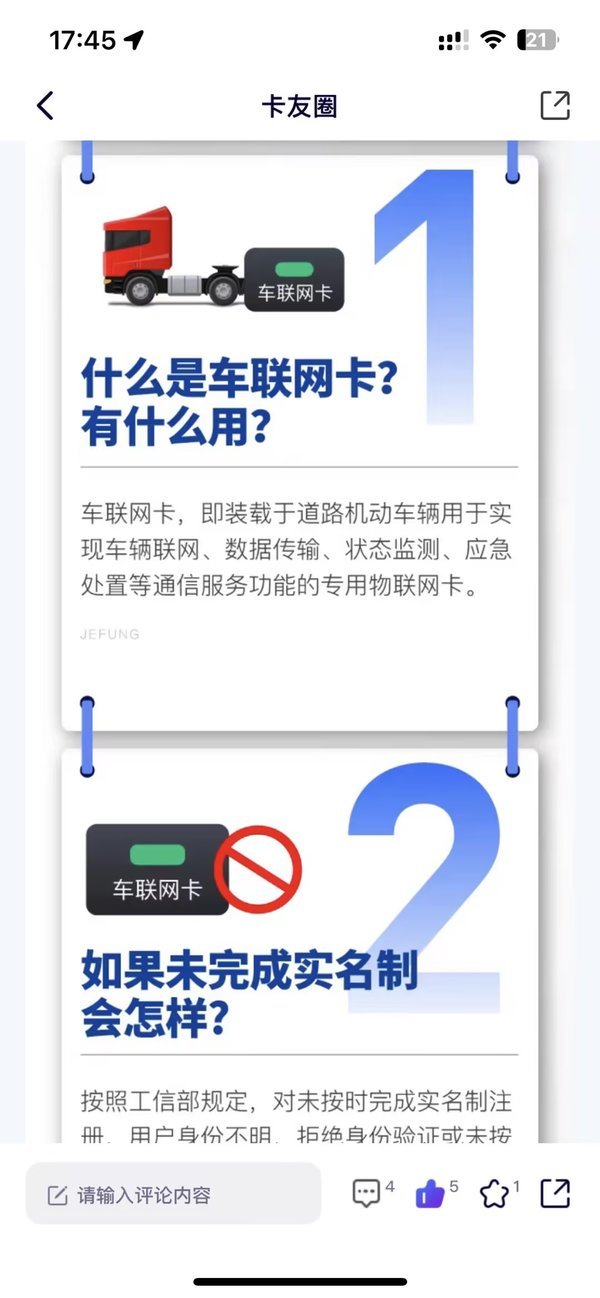Add this post to favorites with star
Viewport: 600px width, 1298px height.
tap(494, 1193)
